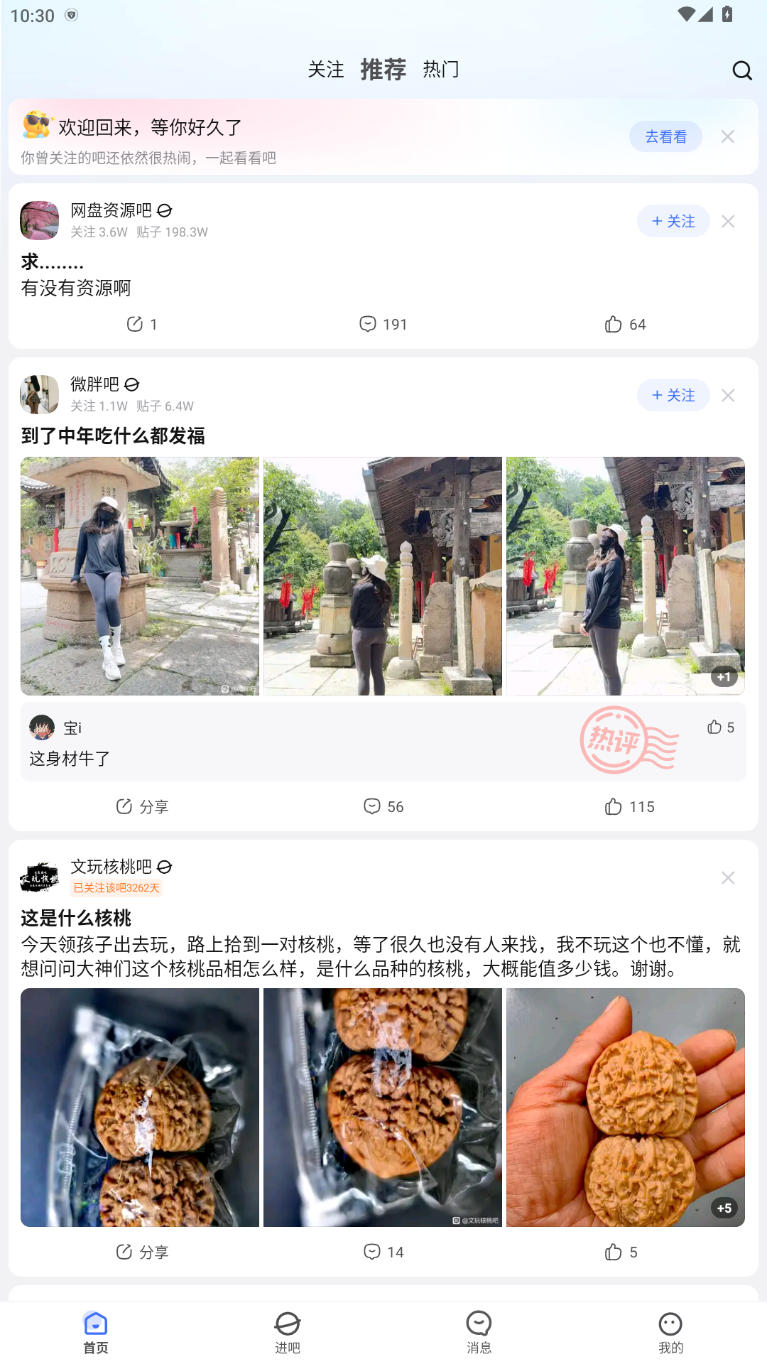The width and height of the screenshot is (767, 1364).
Task: Like the 到了中年吃什么都发福 post
Action: tap(628, 806)
